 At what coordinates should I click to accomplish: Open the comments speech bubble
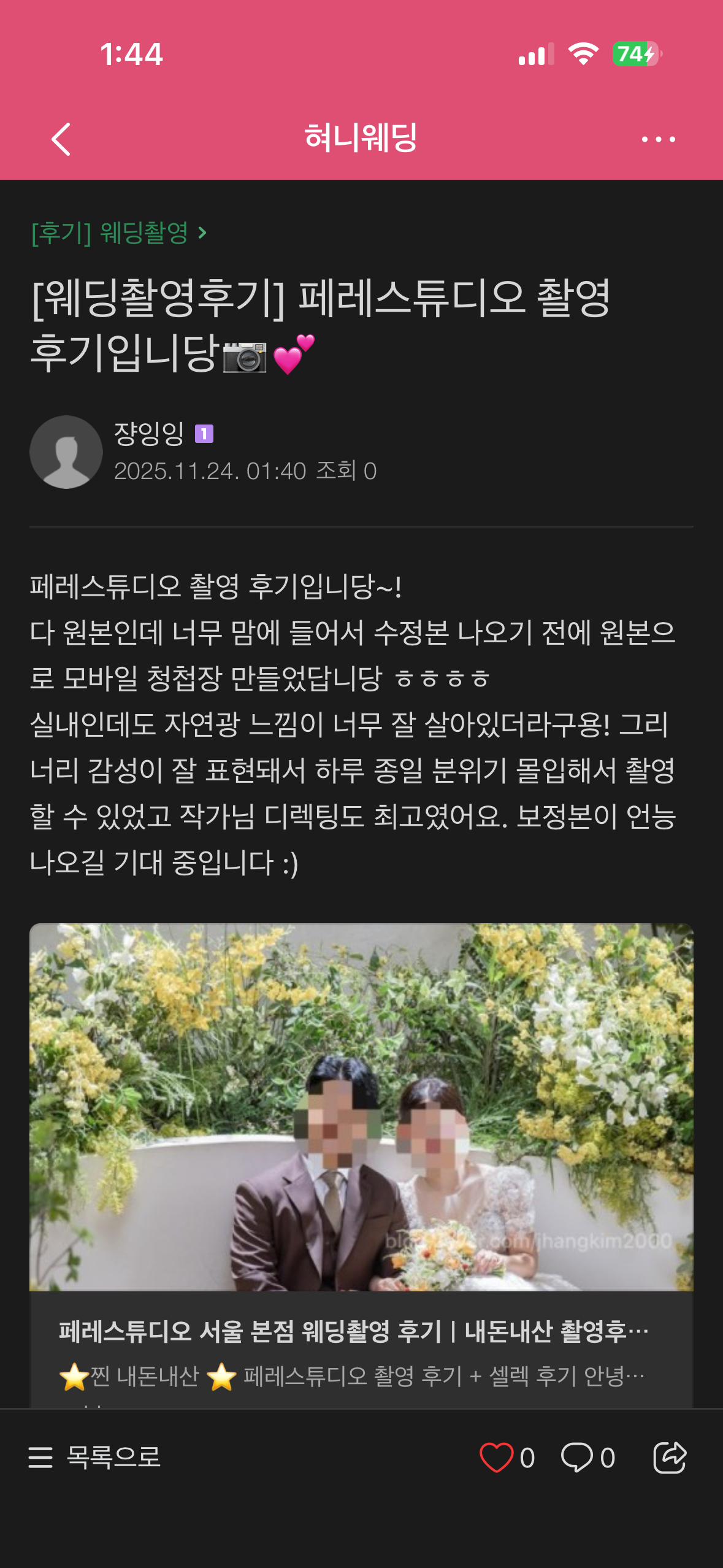tap(577, 1457)
